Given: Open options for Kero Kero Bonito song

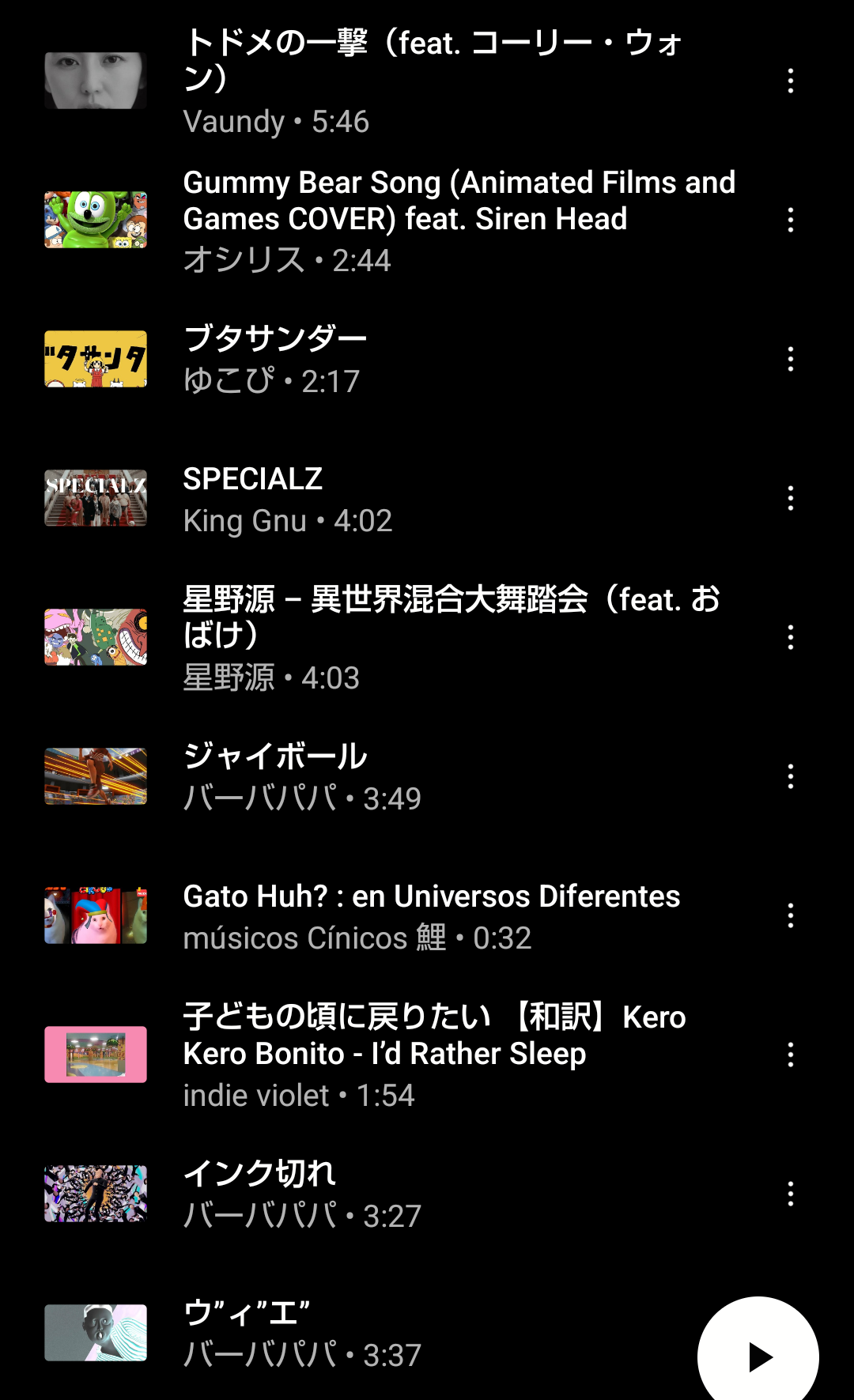Looking at the screenshot, I should [790, 1055].
